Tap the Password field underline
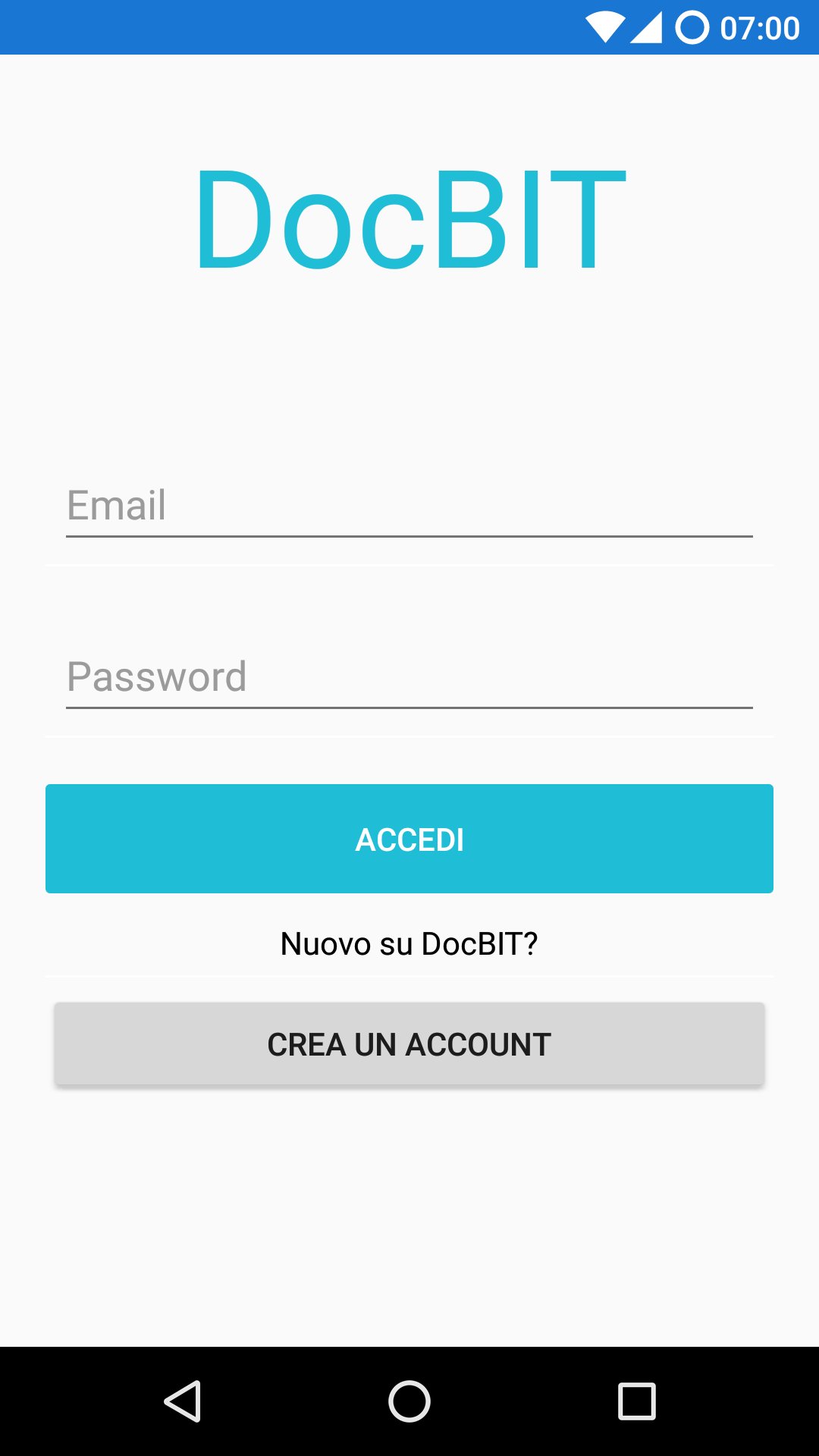The width and height of the screenshot is (819, 1456). pos(409,708)
